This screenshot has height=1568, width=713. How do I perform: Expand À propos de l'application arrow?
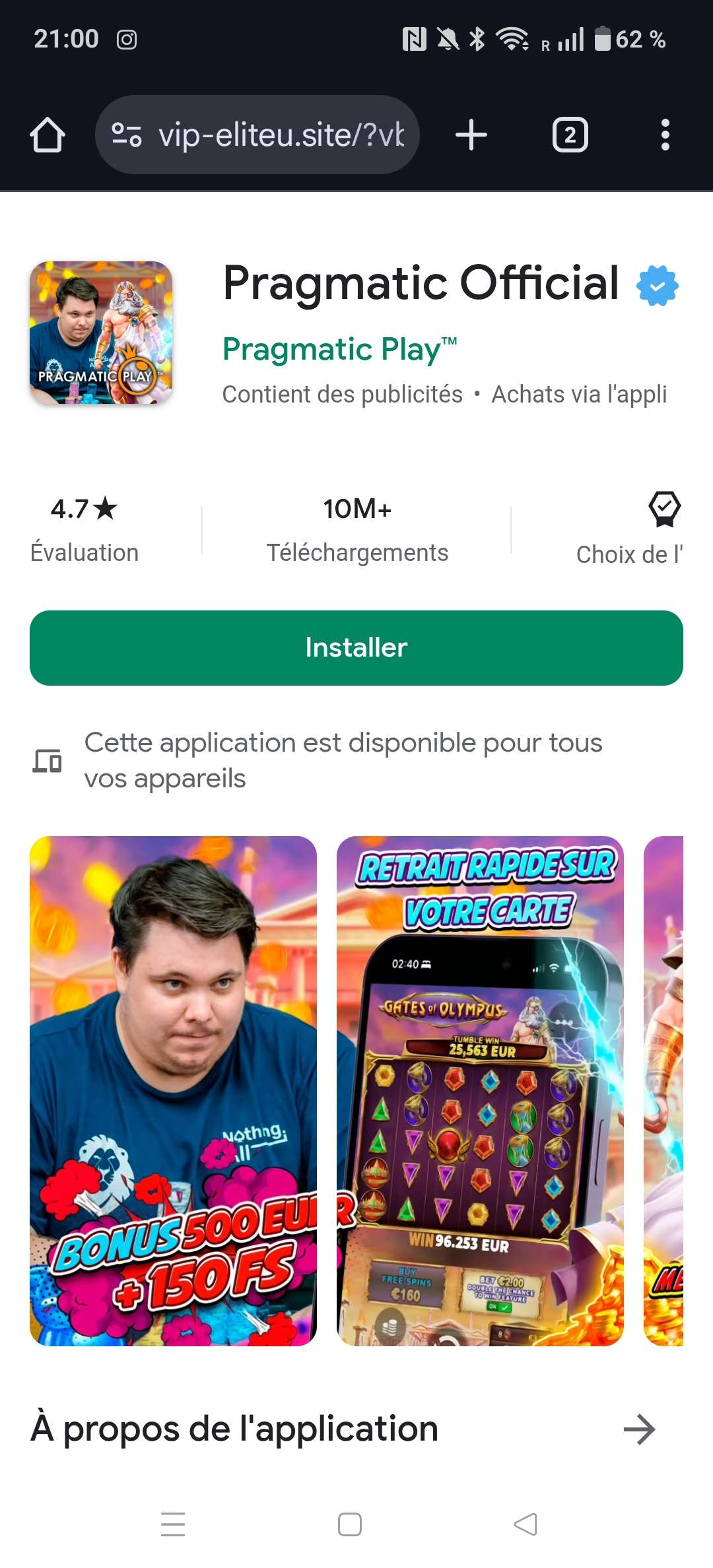[x=639, y=1430]
